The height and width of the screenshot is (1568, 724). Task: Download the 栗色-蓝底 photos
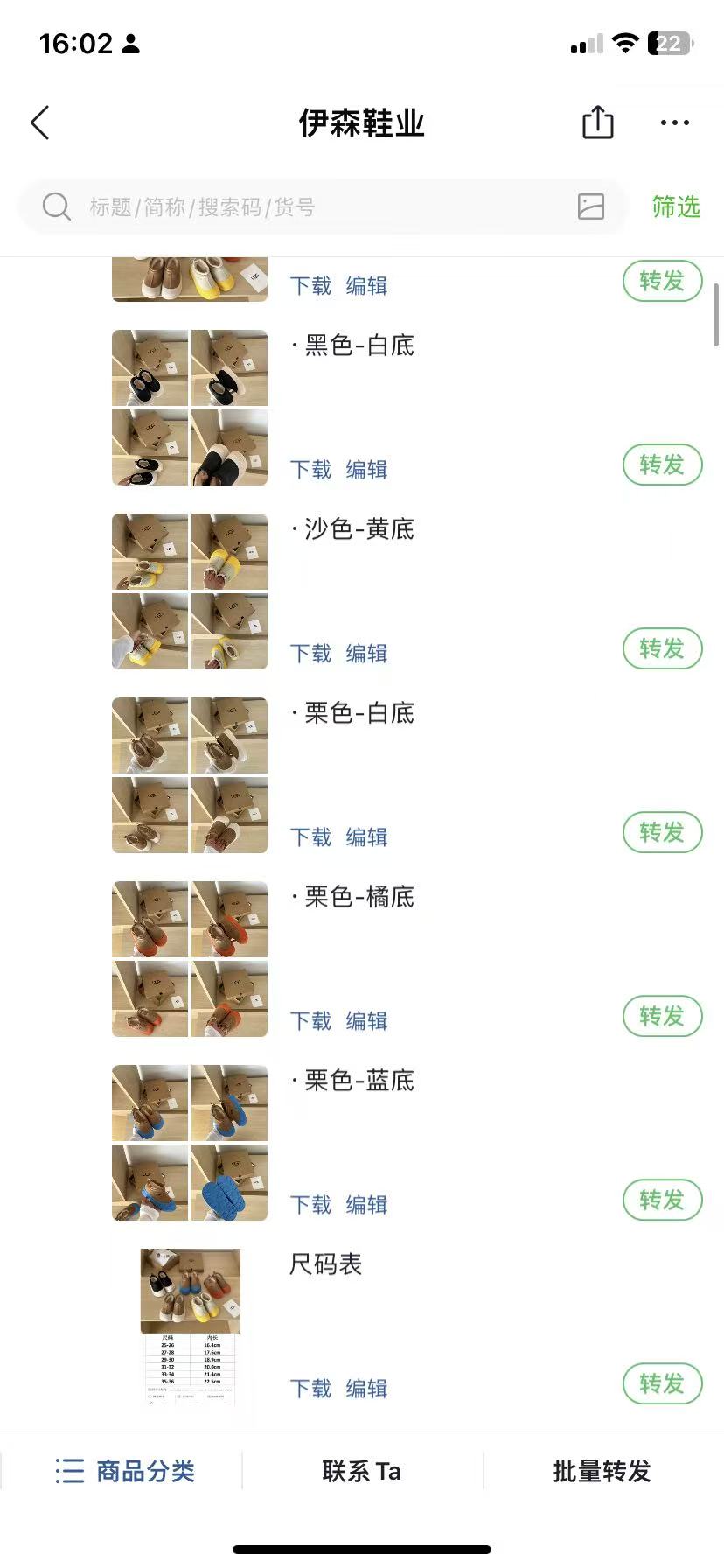[x=310, y=1205]
